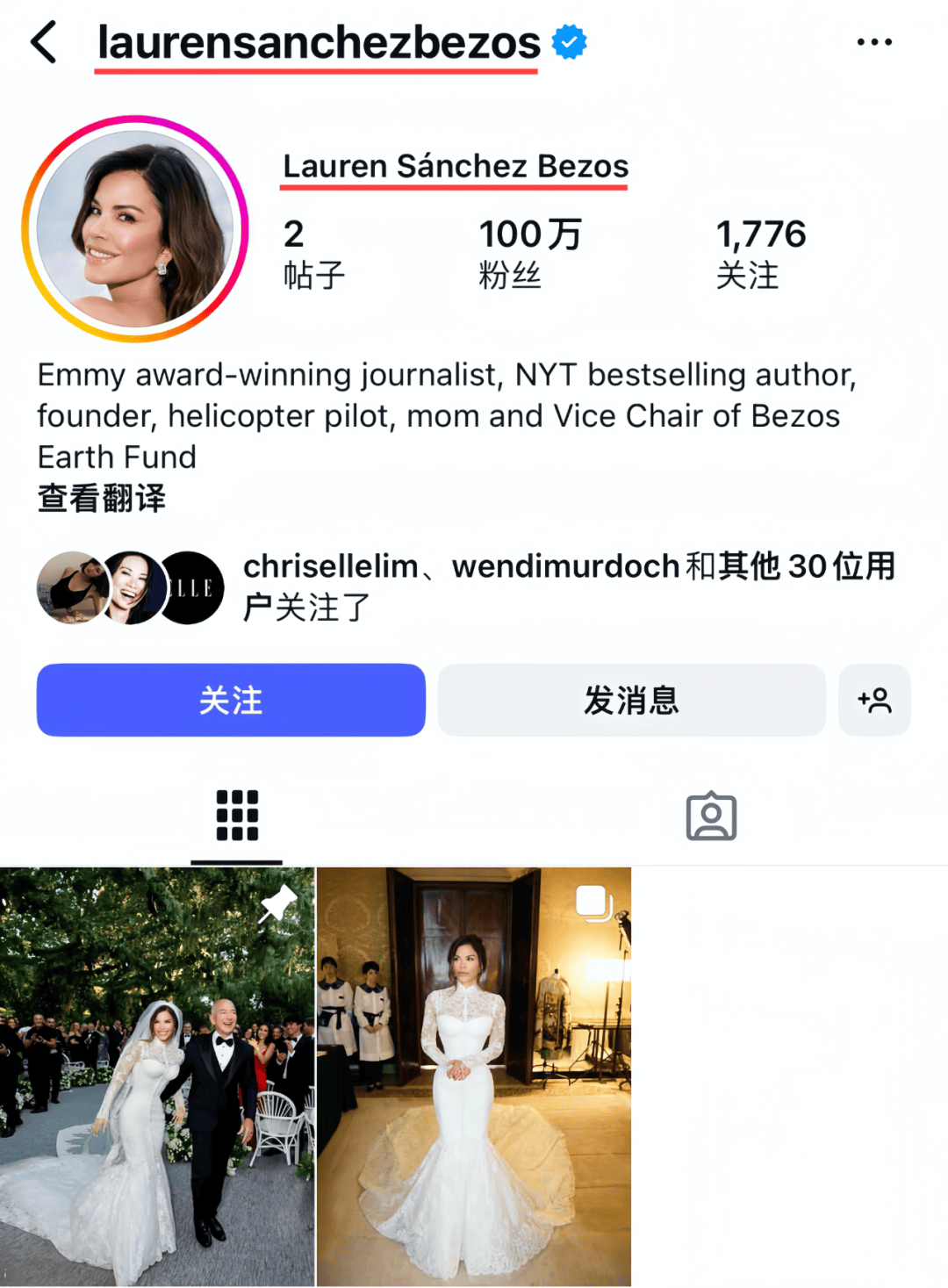Open the three-dot overflow menu
Viewport: 948px width, 1288px height.
tap(874, 42)
